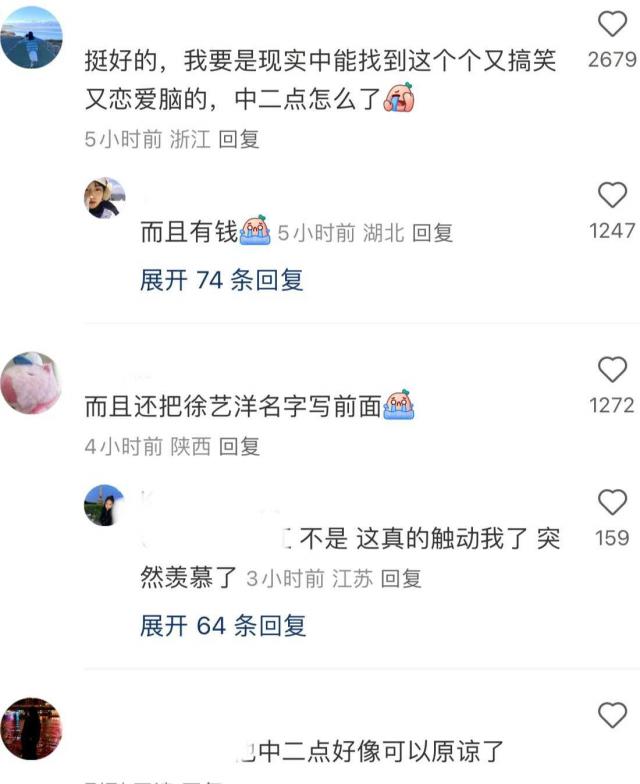
Task: Like the comment about 徐艺洋名字写前面
Action: click(611, 370)
